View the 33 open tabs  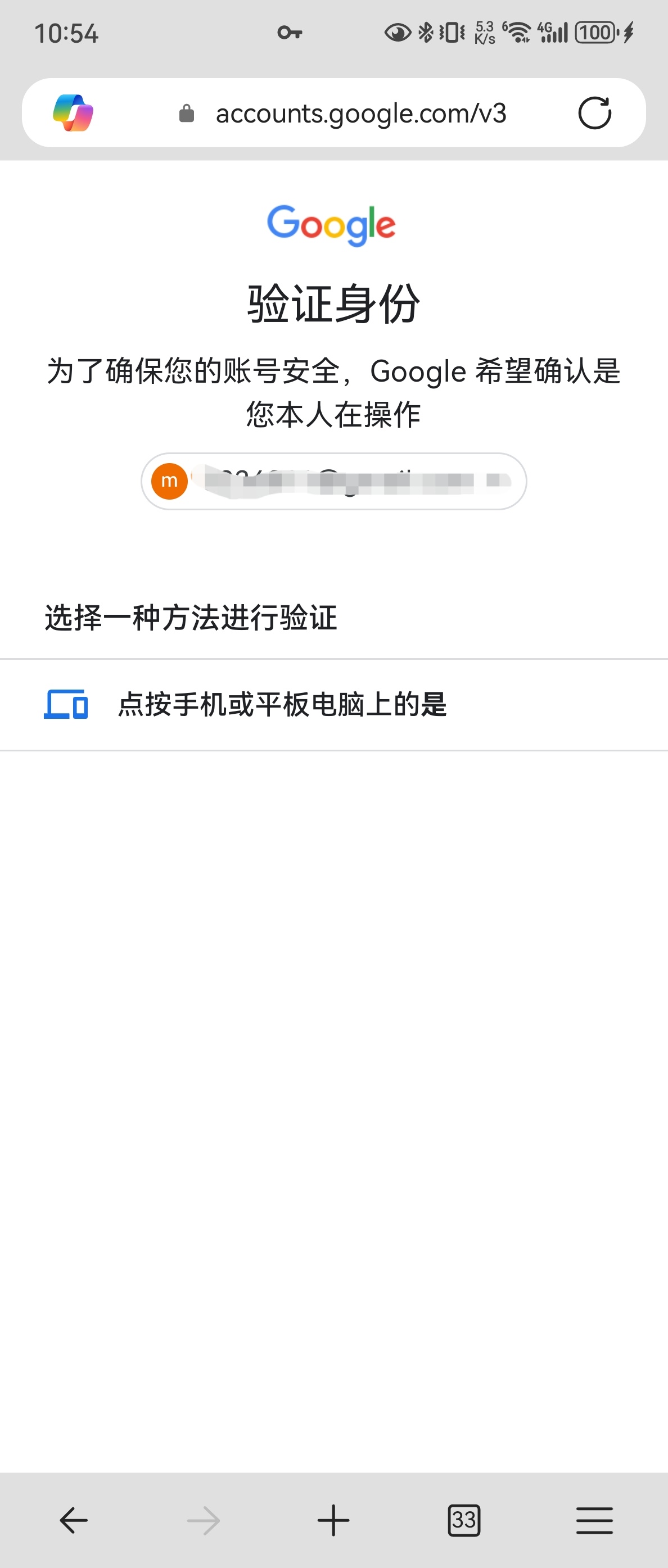pyautogui.click(x=464, y=1520)
